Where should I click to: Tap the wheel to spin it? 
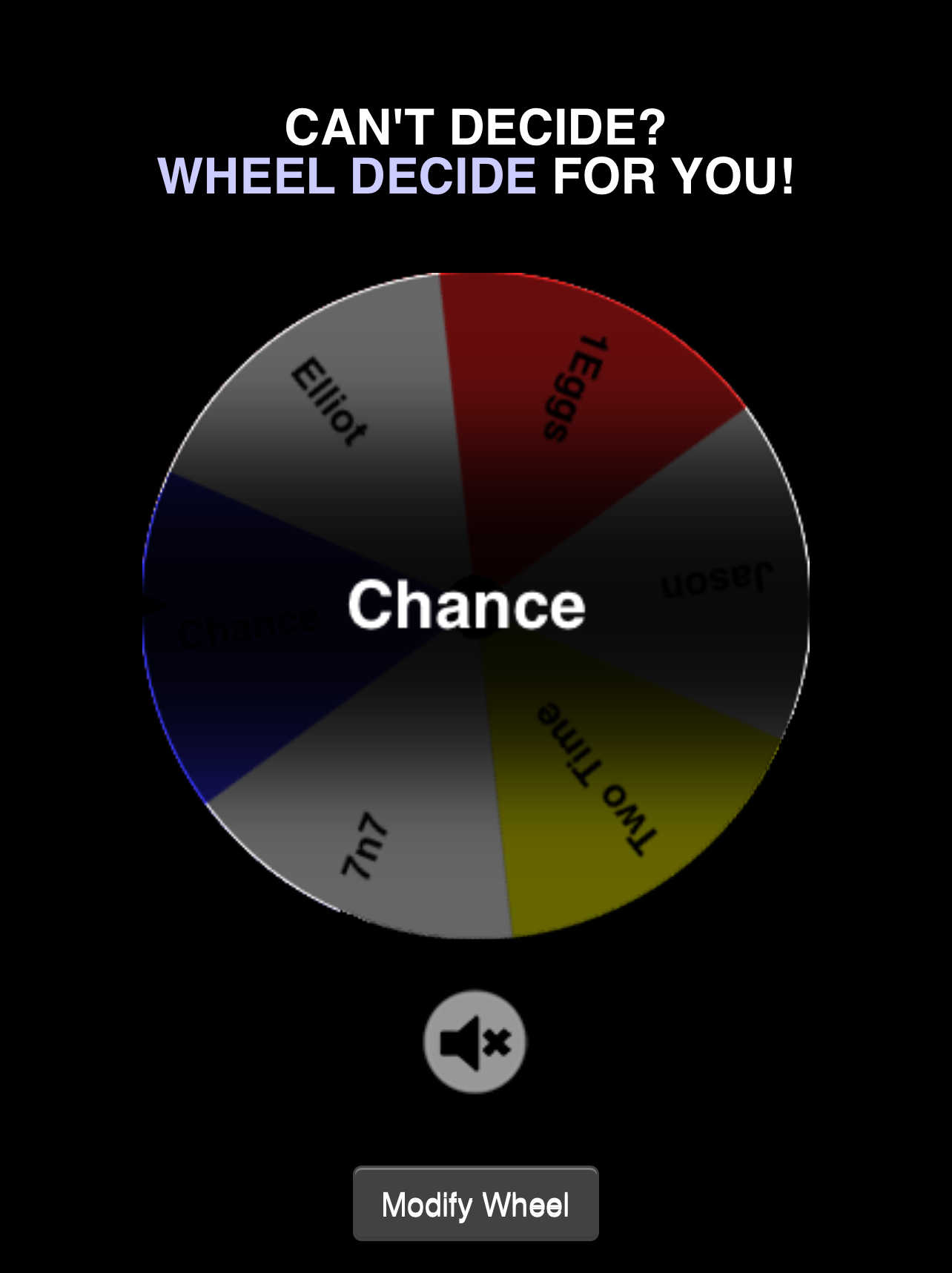point(475,606)
